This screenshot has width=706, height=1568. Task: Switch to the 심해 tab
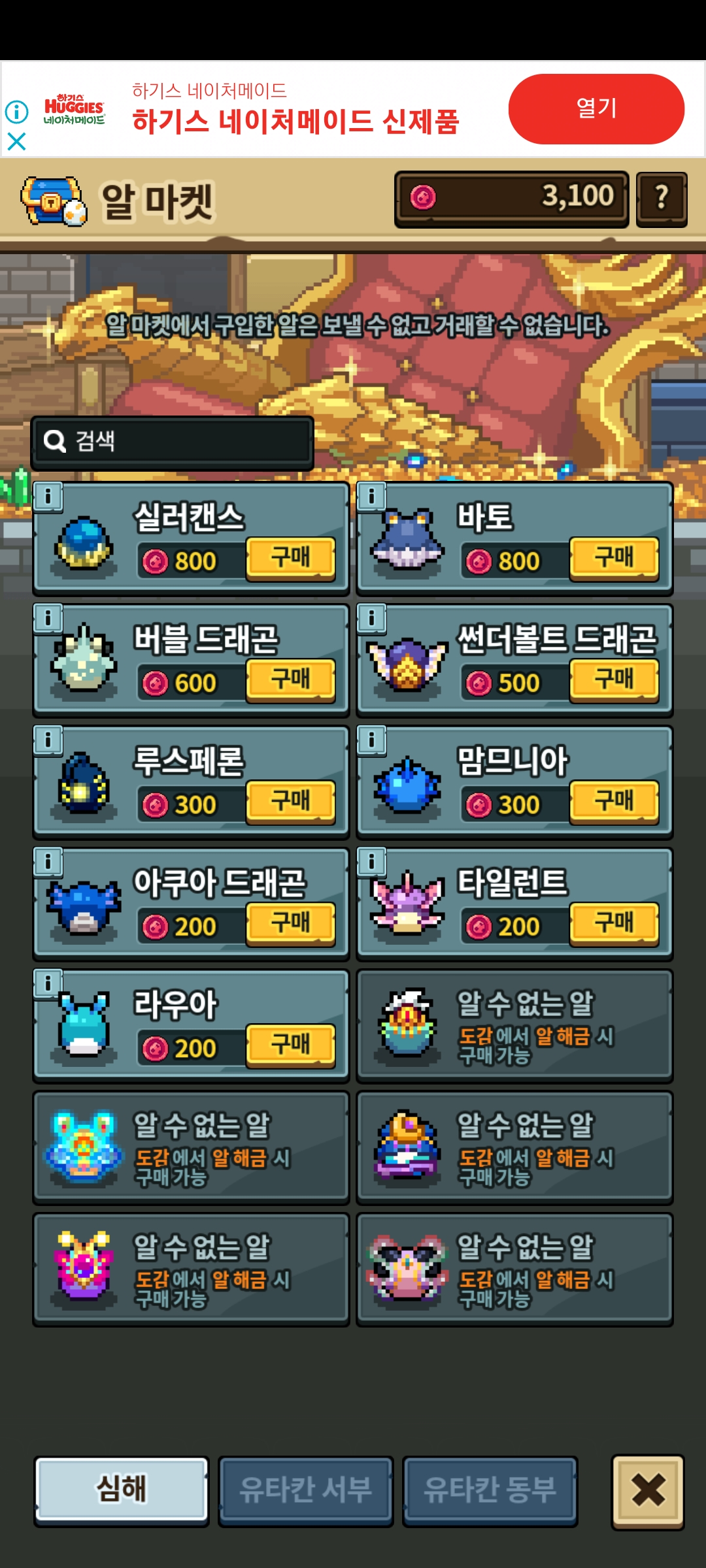(x=122, y=1490)
